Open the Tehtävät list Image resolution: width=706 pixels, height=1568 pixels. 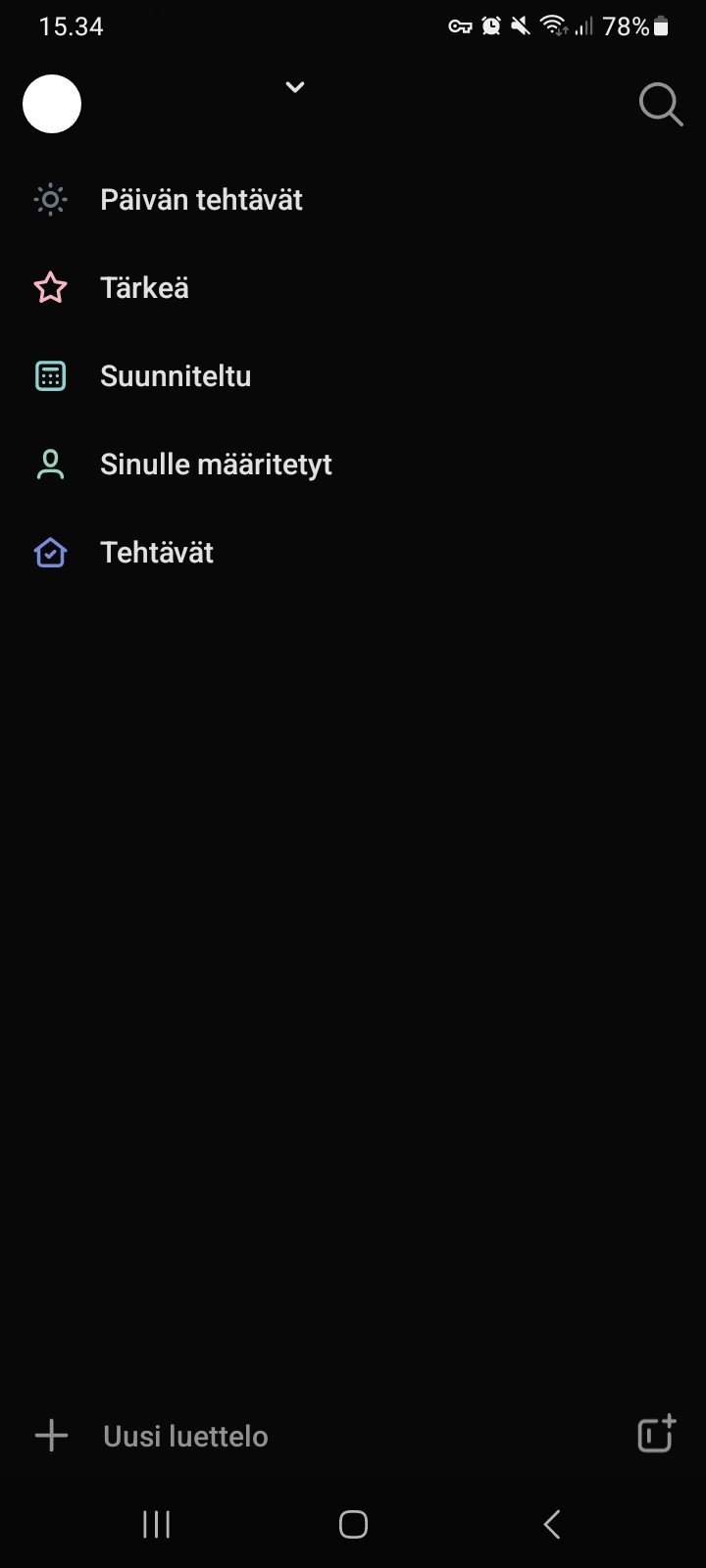pos(353,553)
